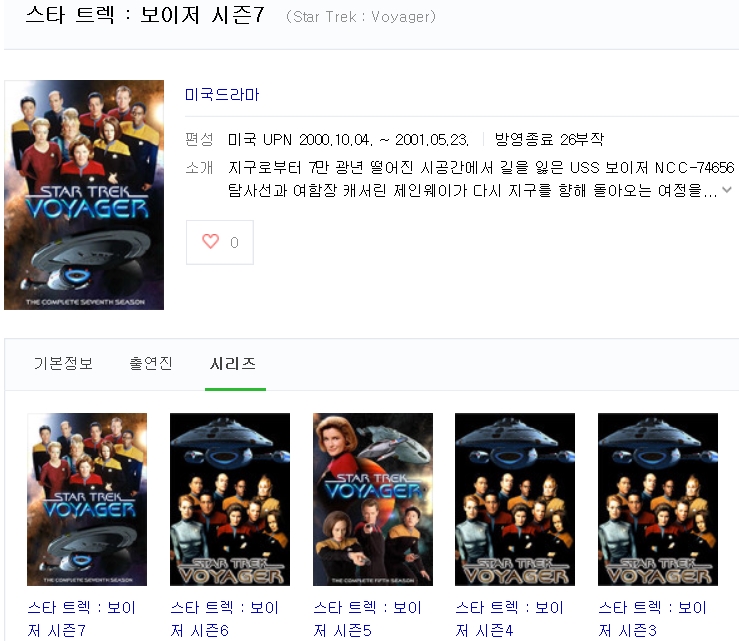
Task: Open the 미국드라마 category link
Action: [x=222, y=95]
